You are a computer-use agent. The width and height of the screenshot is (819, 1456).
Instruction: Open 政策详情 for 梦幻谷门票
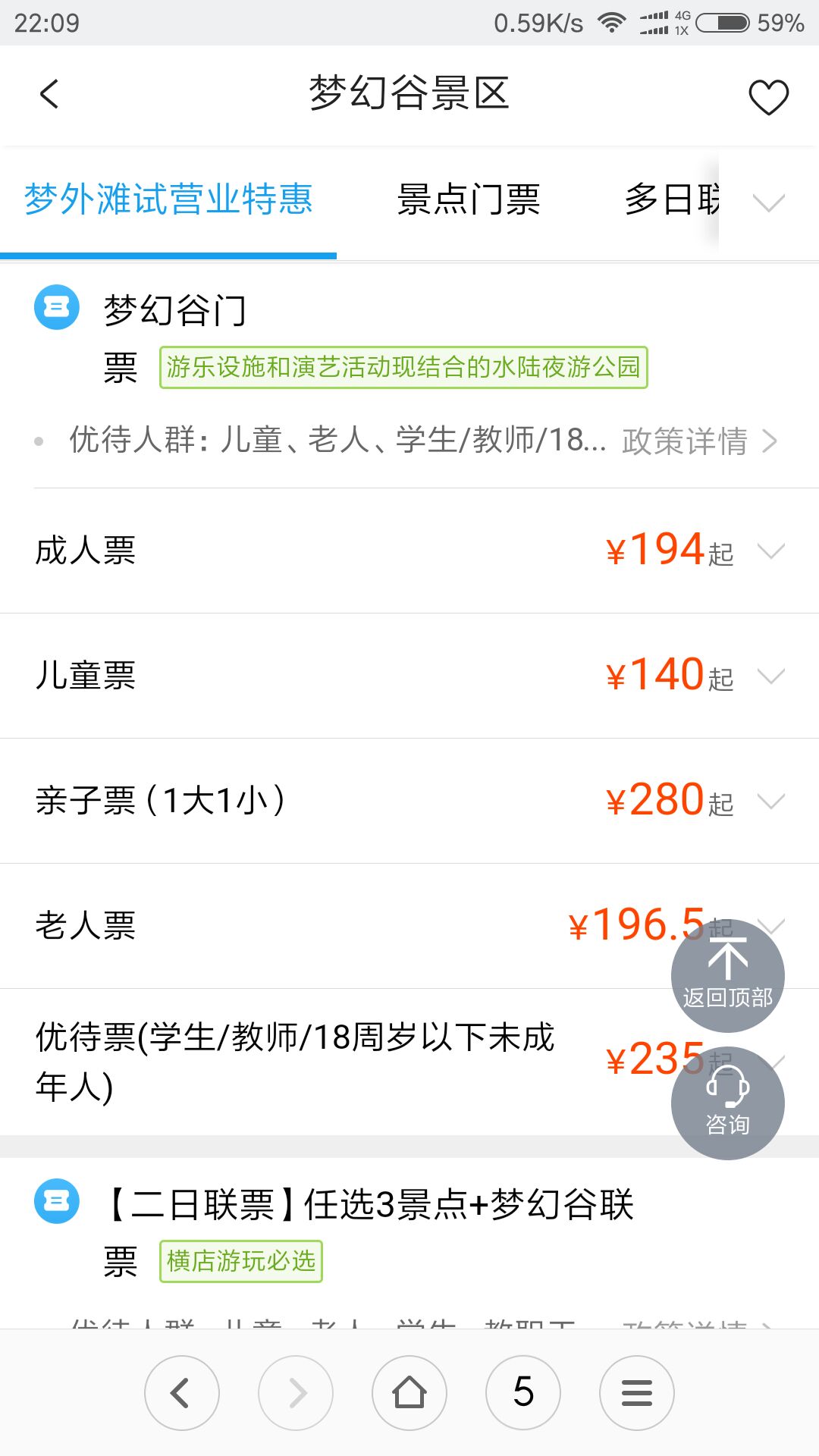click(x=698, y=441)
